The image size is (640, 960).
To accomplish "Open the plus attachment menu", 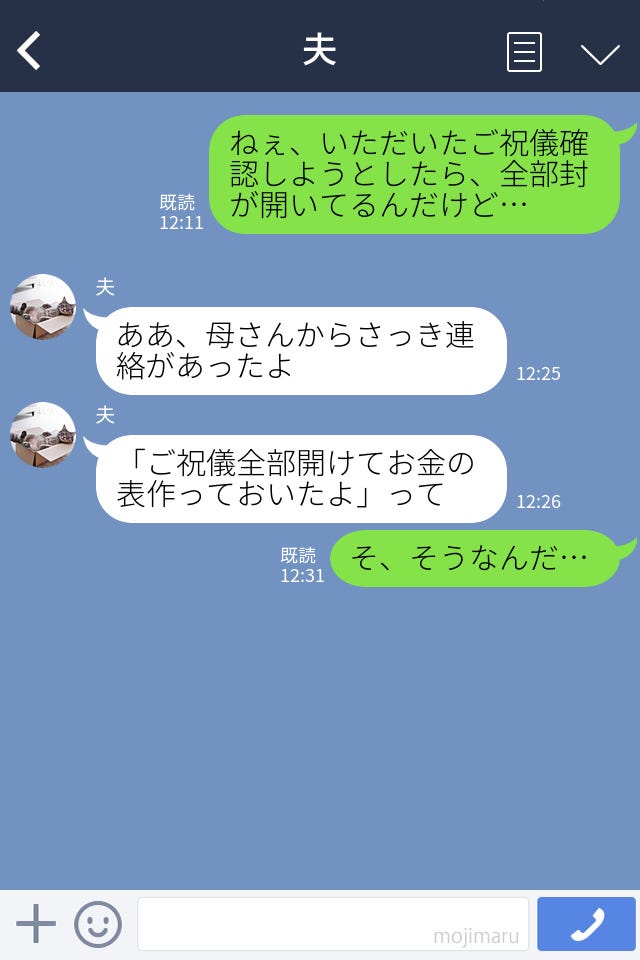I will point(36,924).
